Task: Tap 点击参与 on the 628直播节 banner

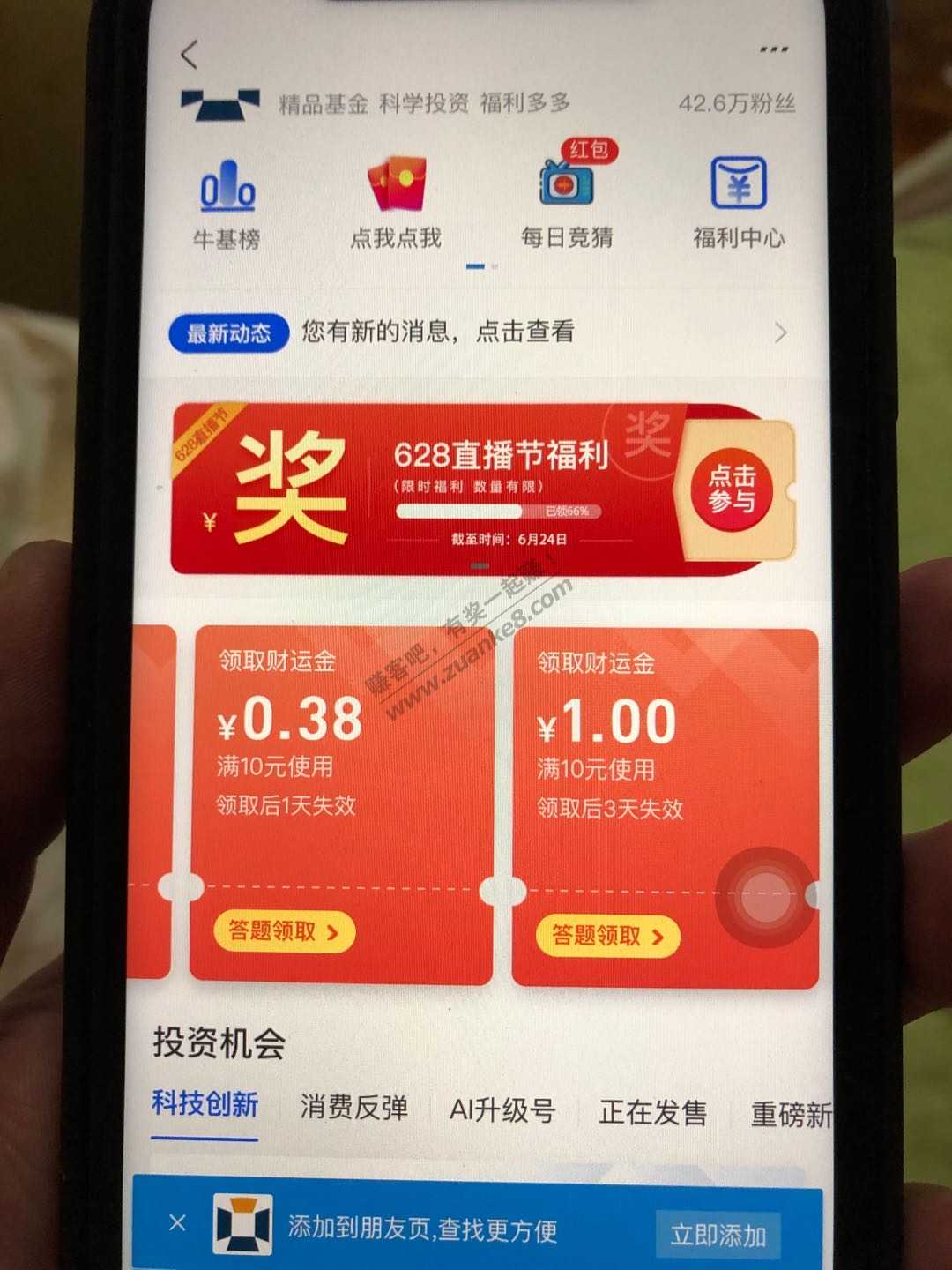Action: click(x=733, y=489)
